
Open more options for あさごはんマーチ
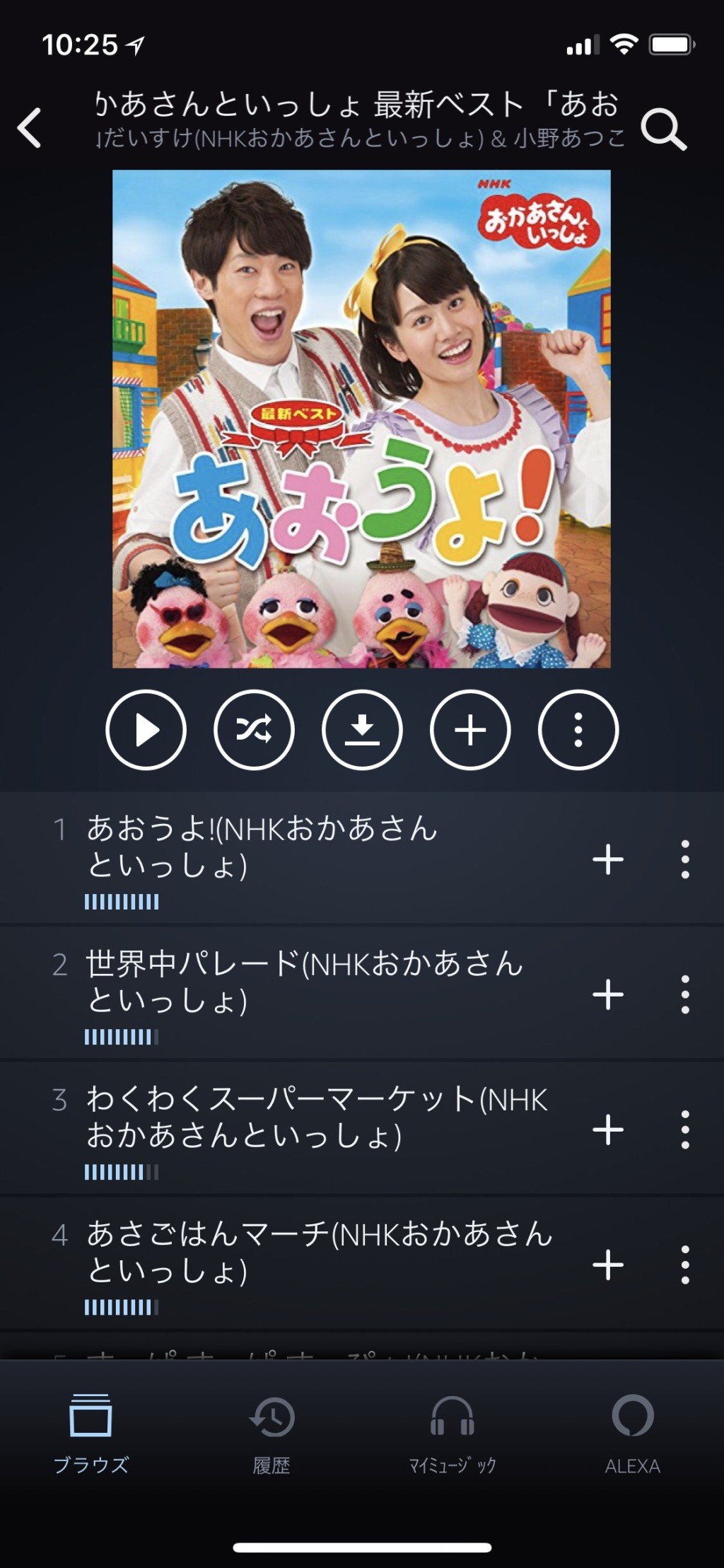click(685, 1265)
